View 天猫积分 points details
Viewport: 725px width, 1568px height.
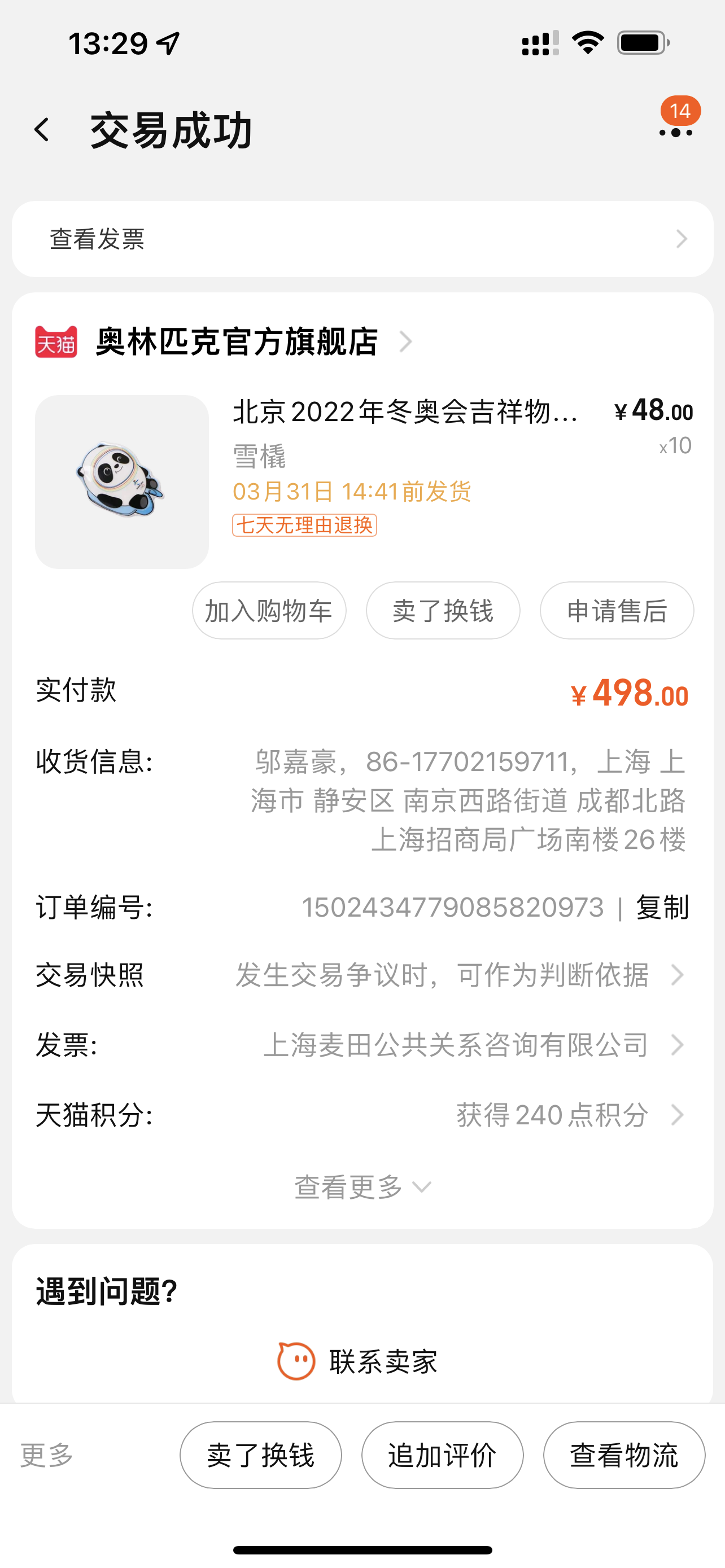(362, 1115)
